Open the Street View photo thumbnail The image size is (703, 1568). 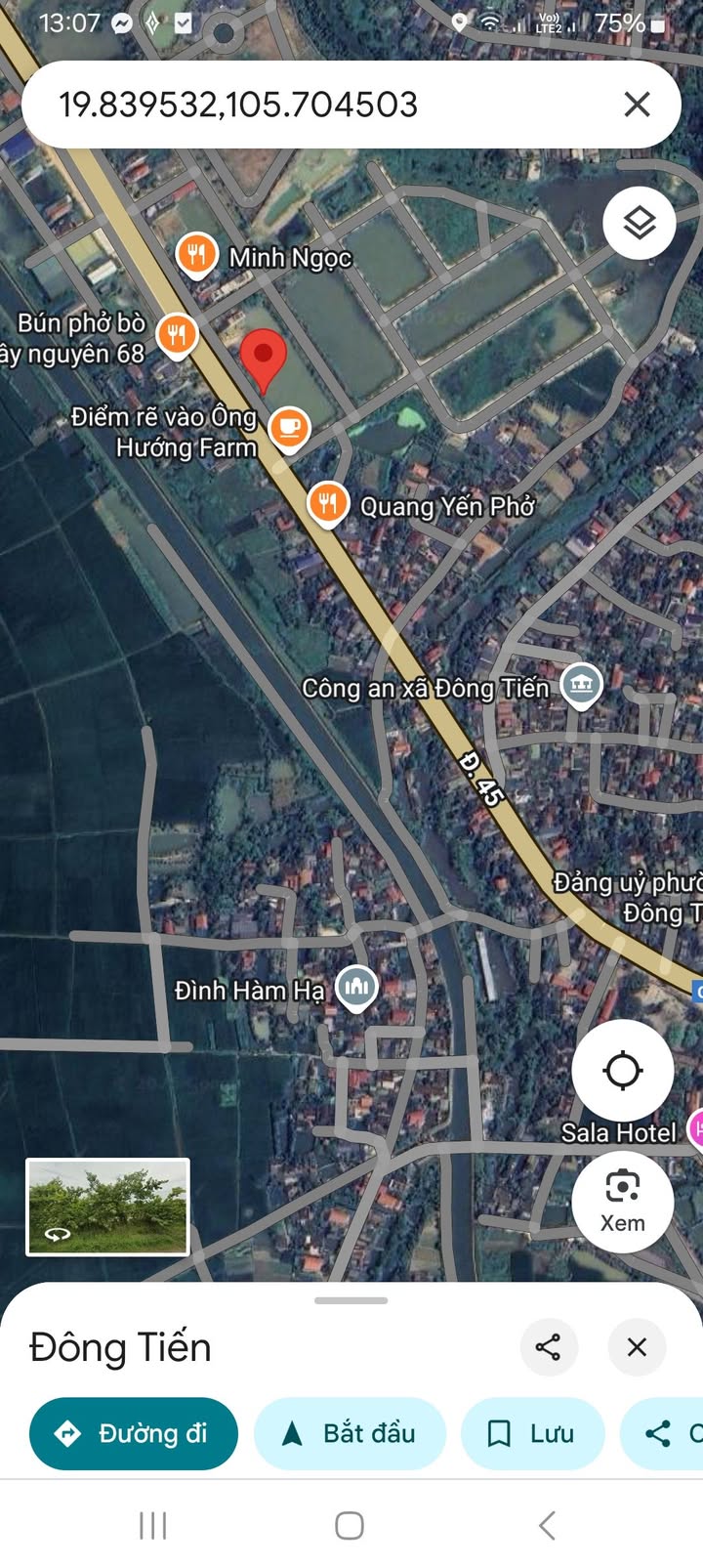pyautogui.click(x=107, y=1207)
